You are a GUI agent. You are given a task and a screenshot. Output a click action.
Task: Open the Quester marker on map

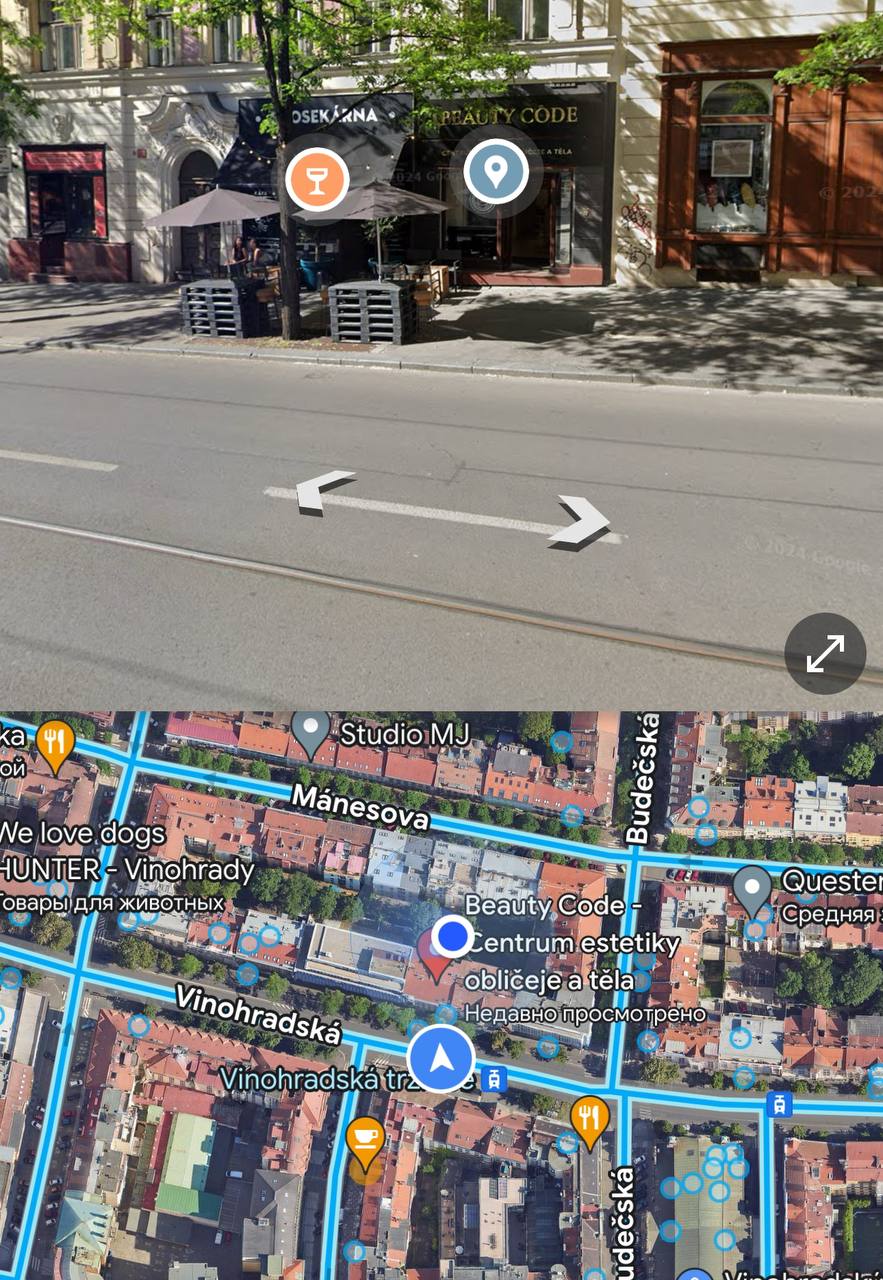[752, 888]
